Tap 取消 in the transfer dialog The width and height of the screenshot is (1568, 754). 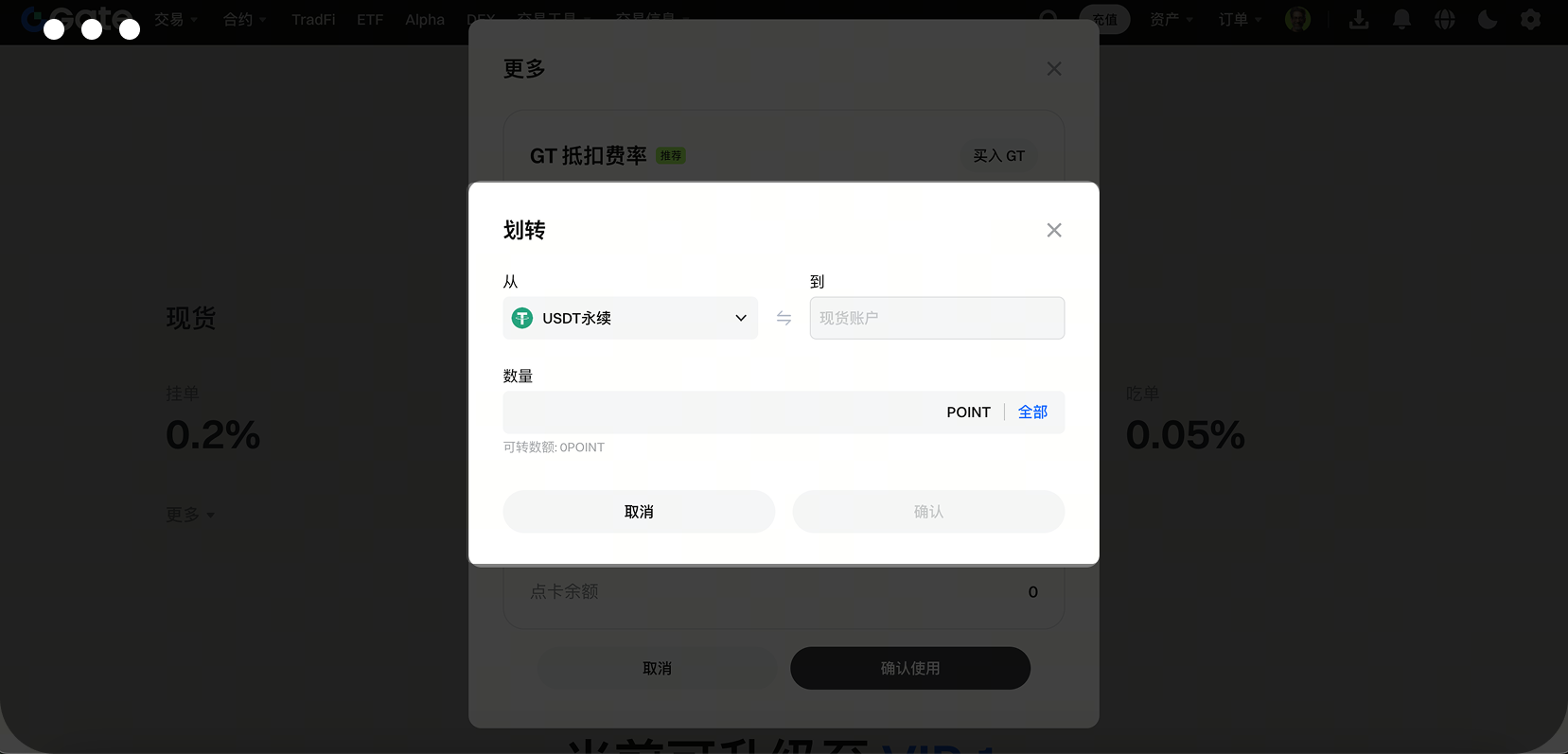(639, 512)
